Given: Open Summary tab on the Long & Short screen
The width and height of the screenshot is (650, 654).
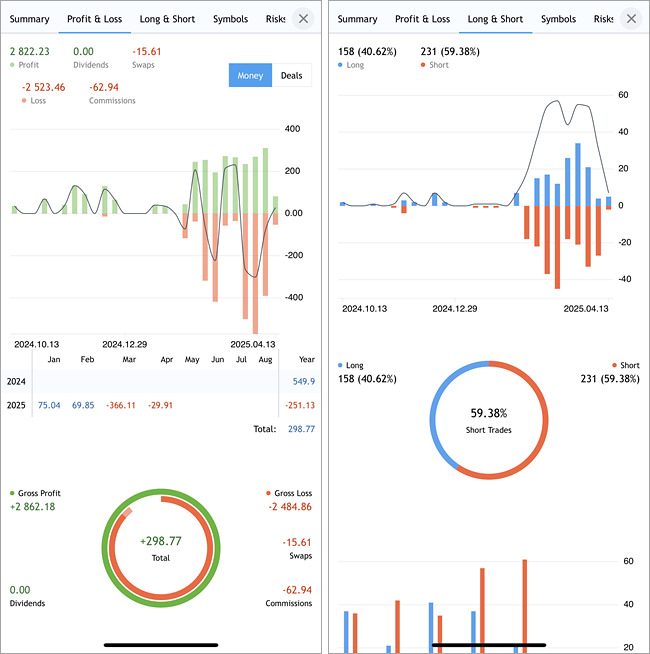Looking at the screenshot, I should 357,19.
